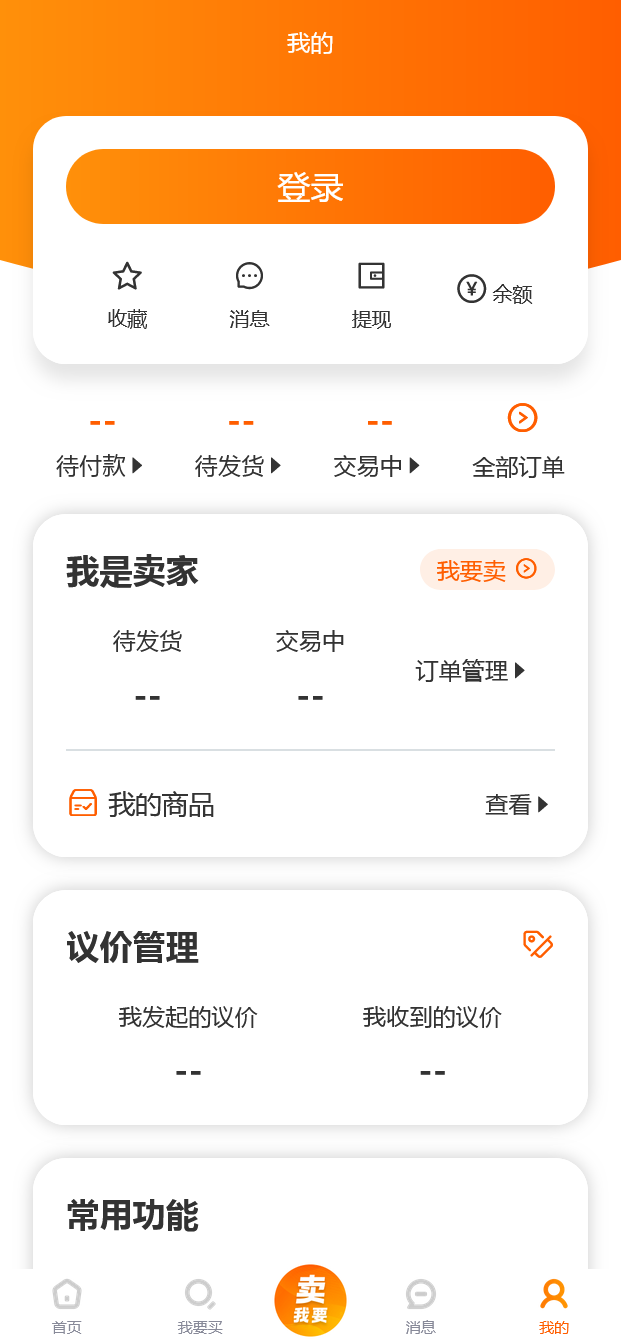Open 我发起的议价

click(x=188, y=1040)
